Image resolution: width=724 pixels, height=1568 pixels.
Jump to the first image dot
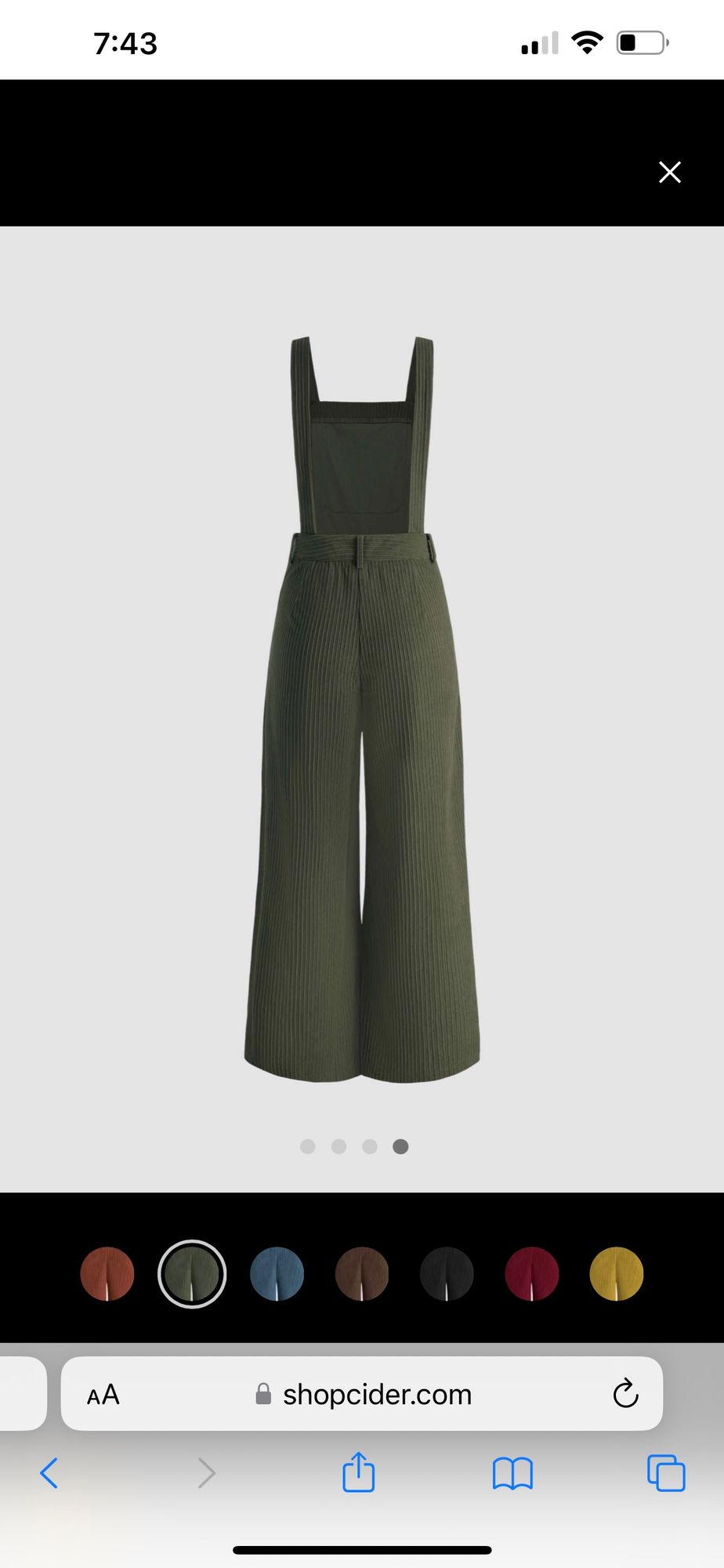[x=308, y=1146]
